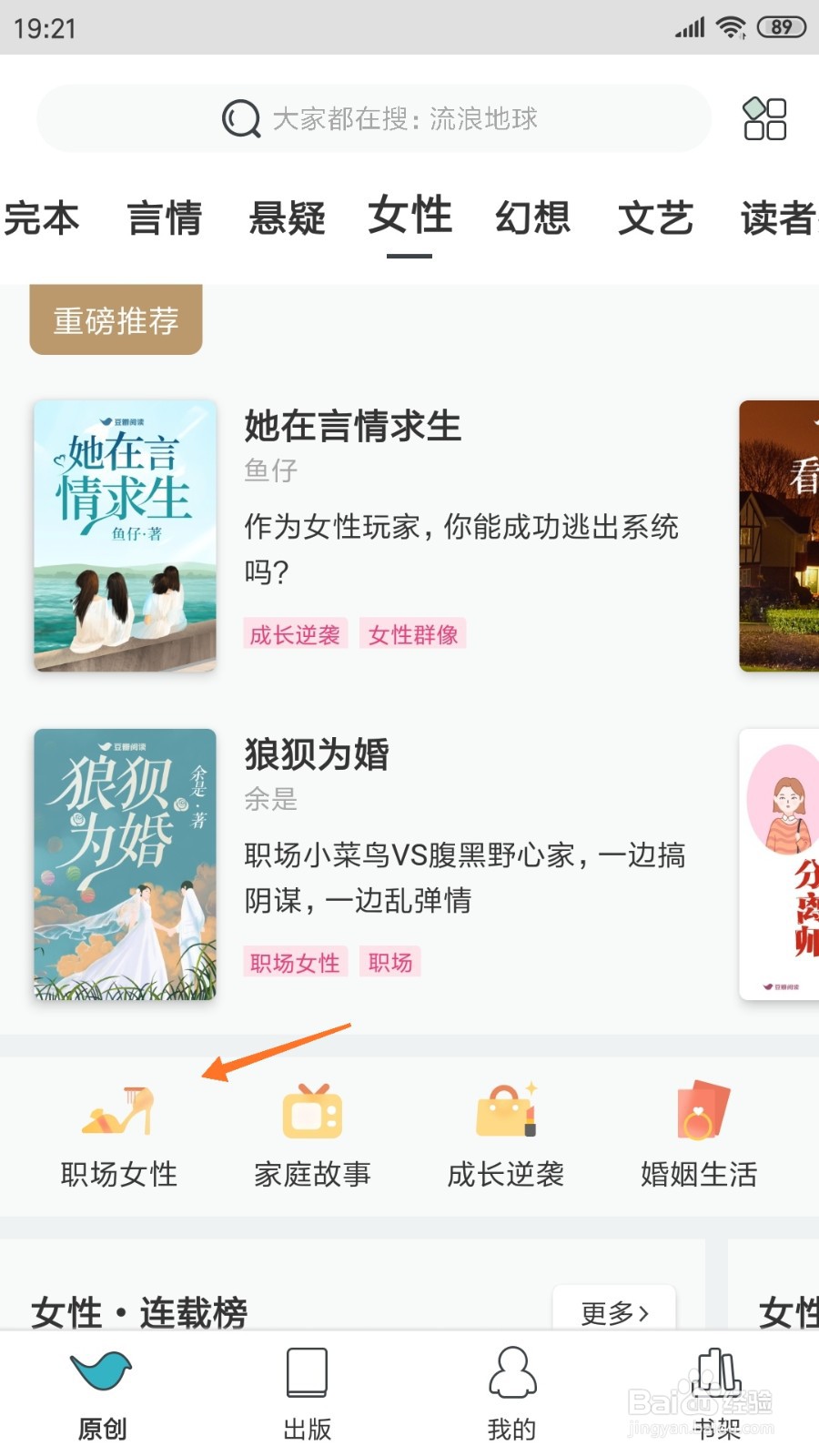The width and height of the screenshot is (819, 1456).
Task: Tap the 职场女性 high-heel category icon
Action: (x=120, y=1112)
